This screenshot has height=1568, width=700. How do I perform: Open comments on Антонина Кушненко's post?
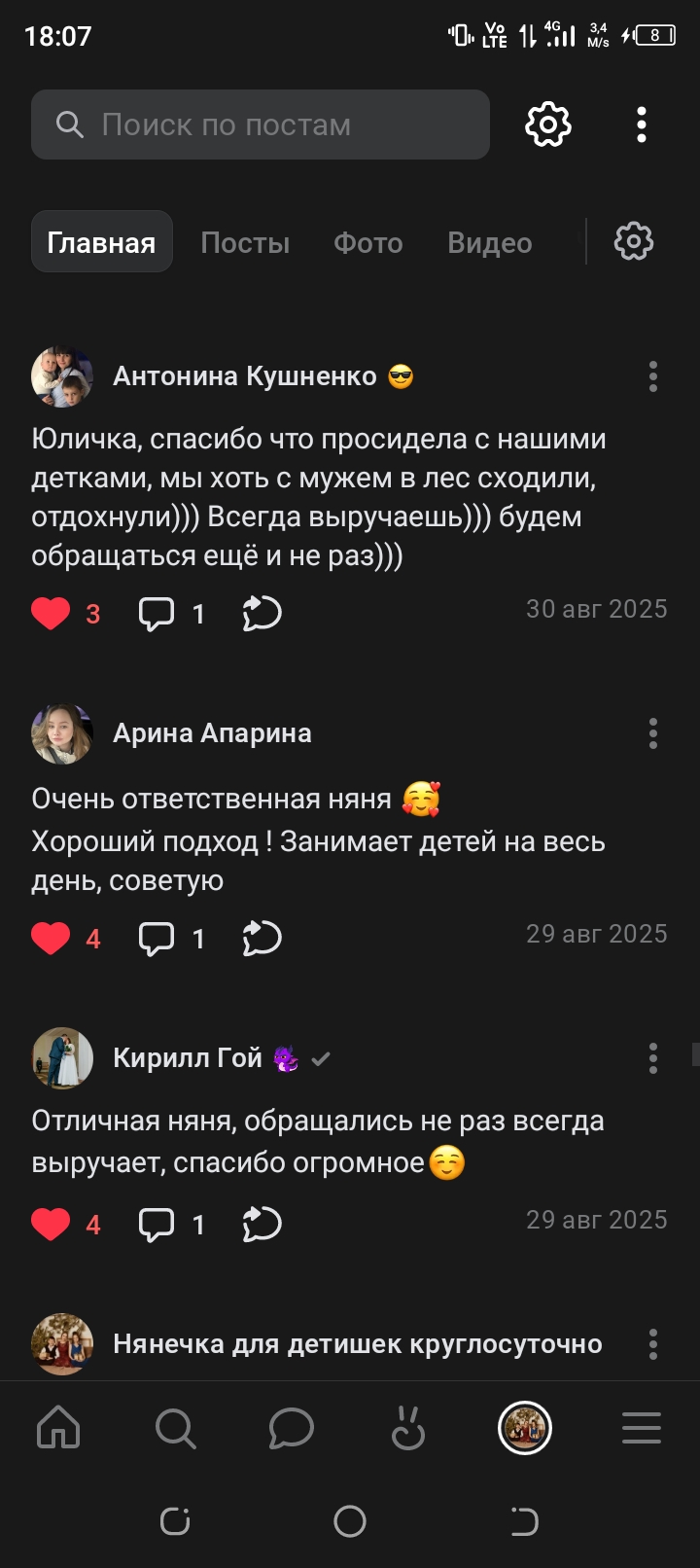(x=157, y=614)
